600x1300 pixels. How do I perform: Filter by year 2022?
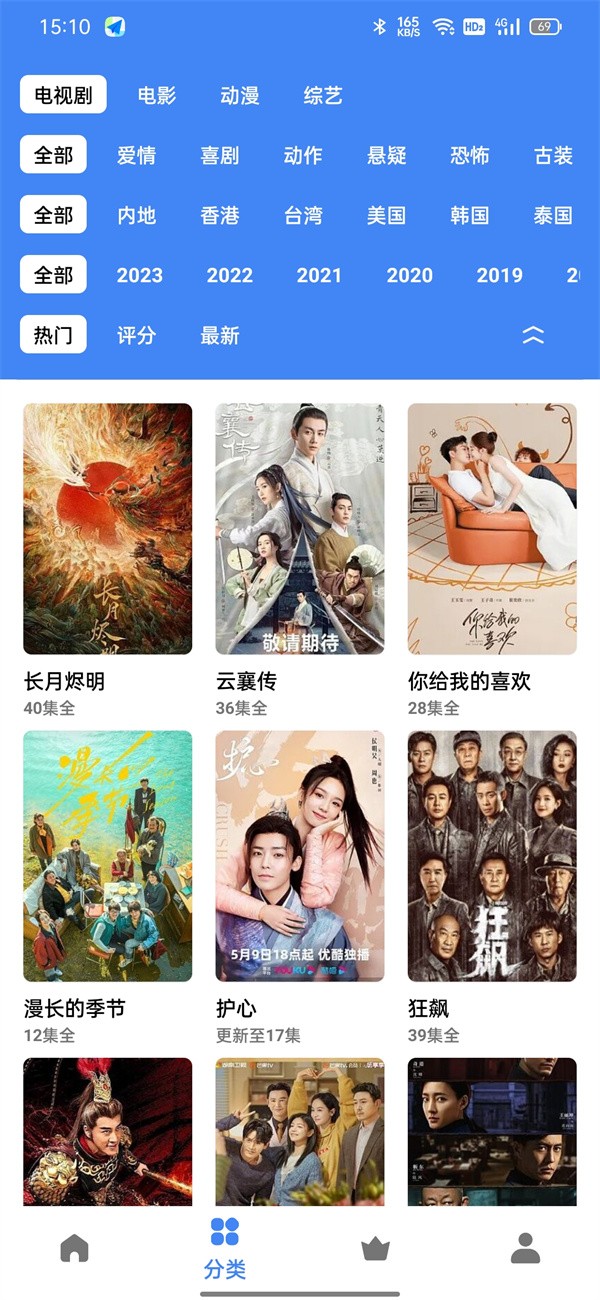pyautogui.click(x=230, y=275)
